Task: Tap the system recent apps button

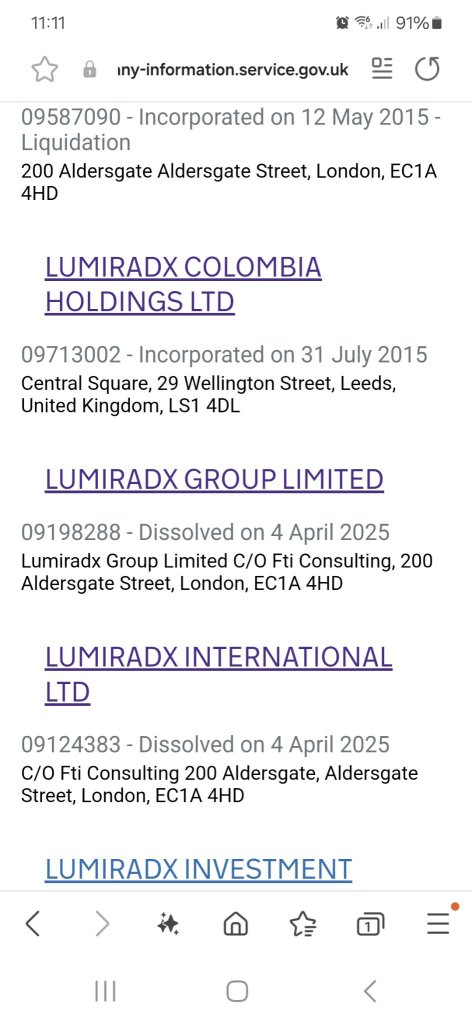Action: point(105,991)
